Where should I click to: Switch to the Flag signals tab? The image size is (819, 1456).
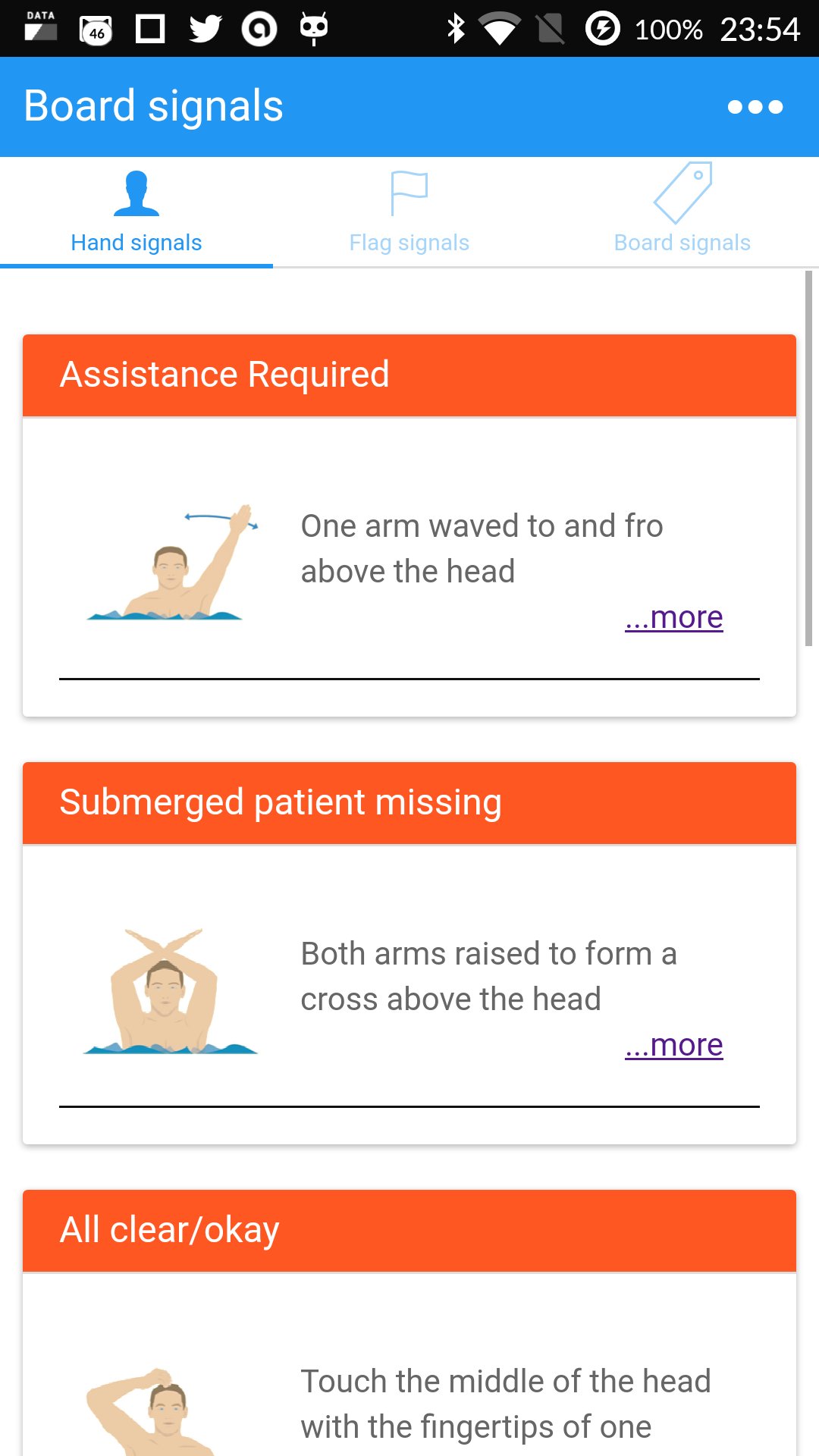click(x=409, y=212)
